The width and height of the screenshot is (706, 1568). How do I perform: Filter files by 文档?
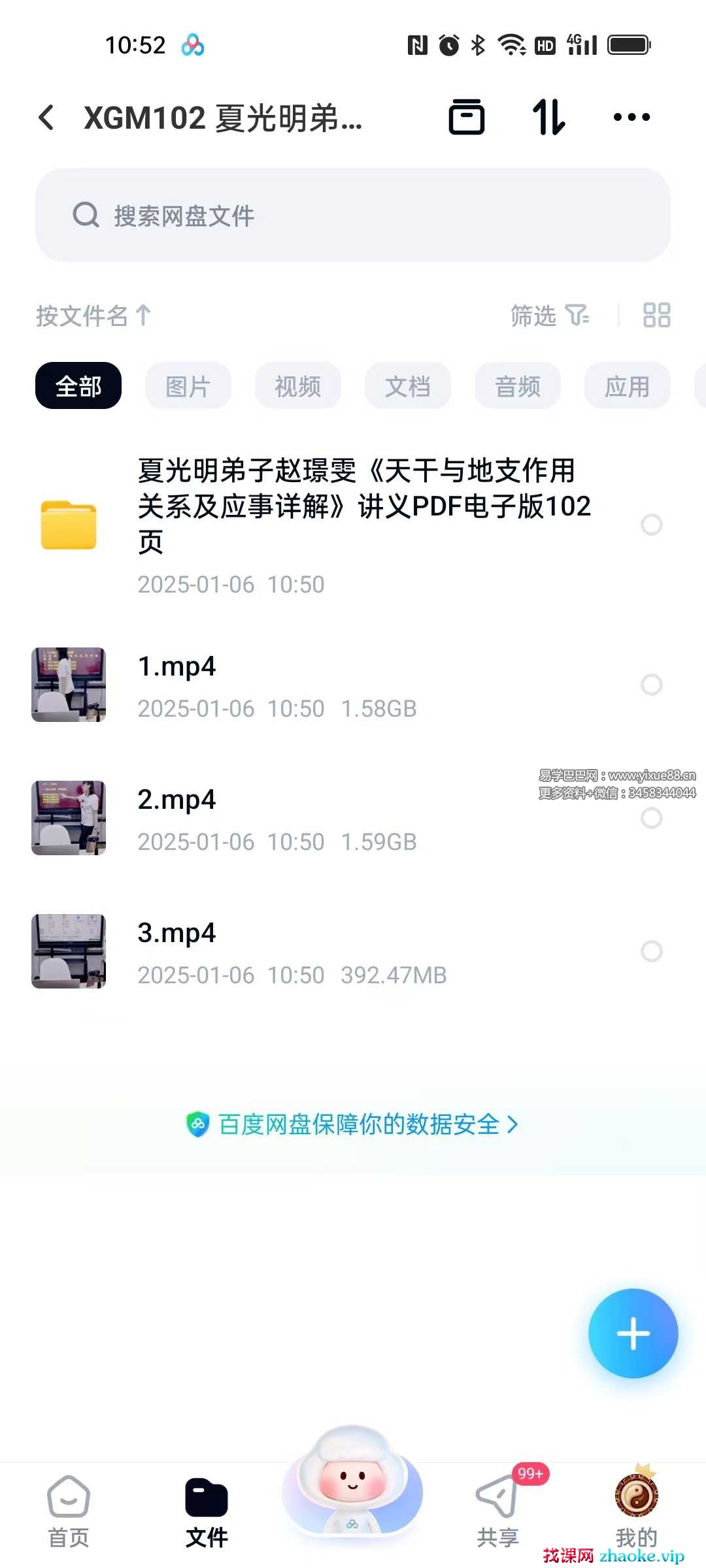click(408, 386)
